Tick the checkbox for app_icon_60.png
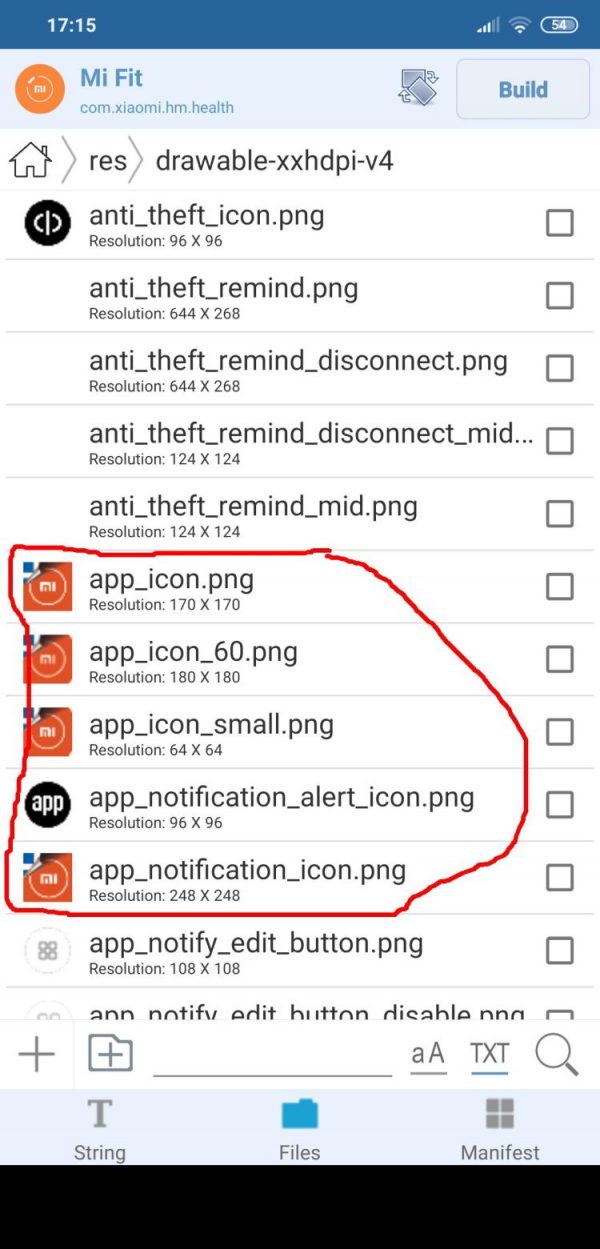 click(559, 659)
